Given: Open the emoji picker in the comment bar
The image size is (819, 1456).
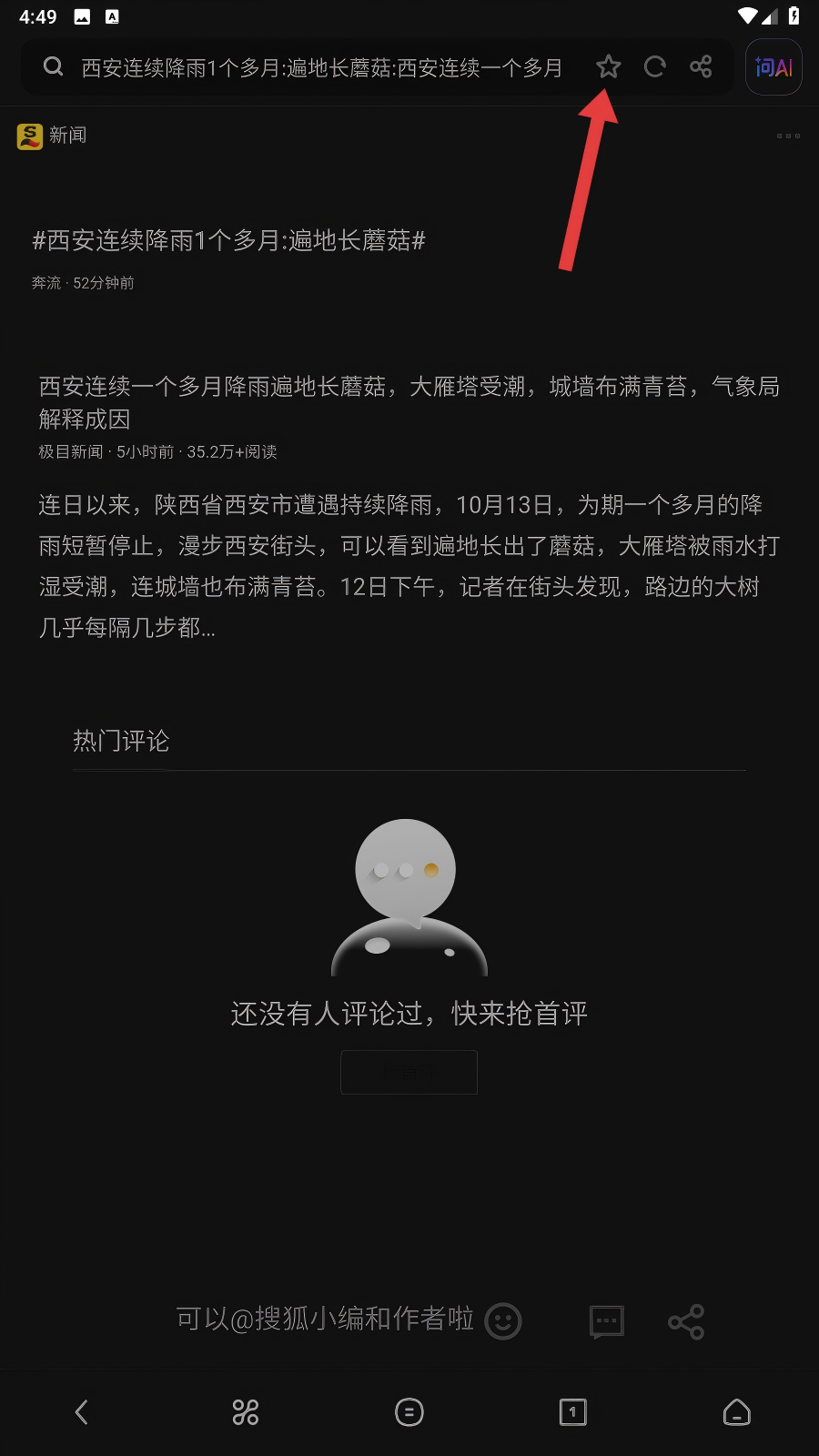Looking at the screenshot, I should click(x=503, y=1321).
